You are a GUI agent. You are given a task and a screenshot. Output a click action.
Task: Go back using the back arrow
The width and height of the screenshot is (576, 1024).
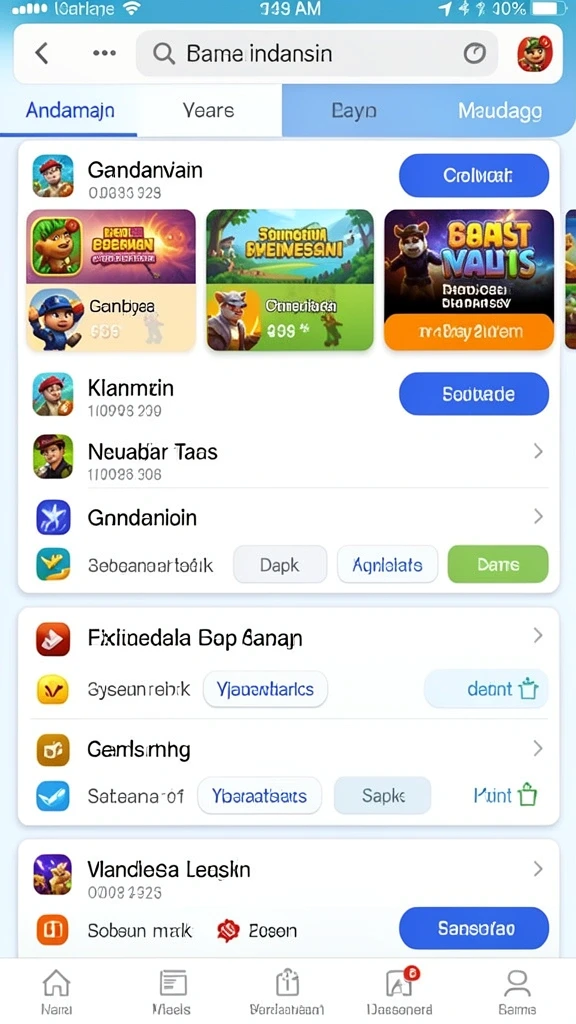coord(42,53)
